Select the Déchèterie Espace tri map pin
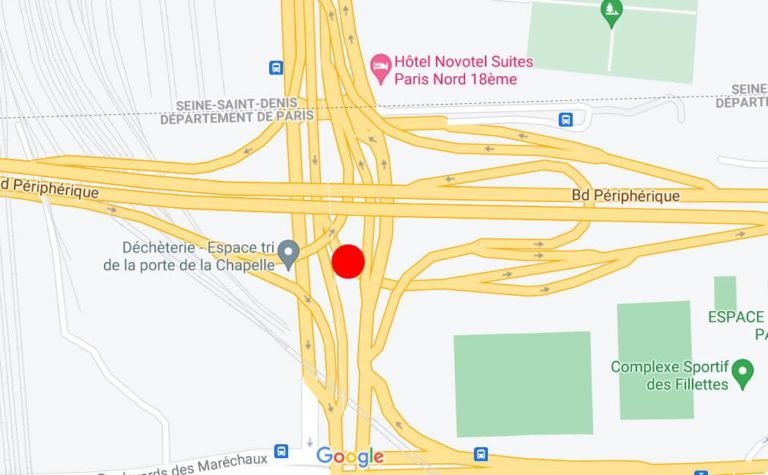 pyautogui.click(x=288, y=253)
